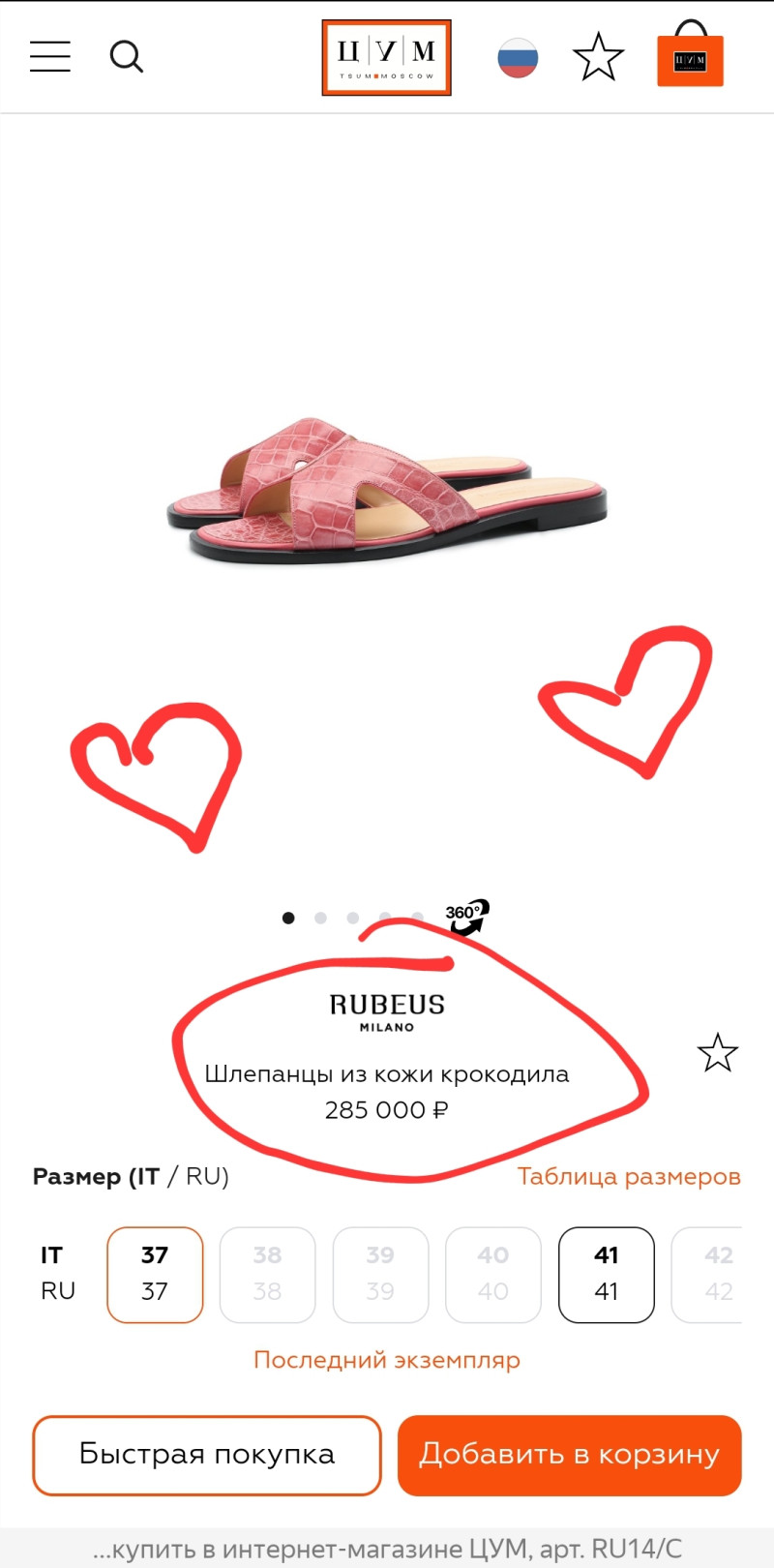774x1568 pixels.
Task: Open Таблица размеров size chart
Action: pos(629,1176)
